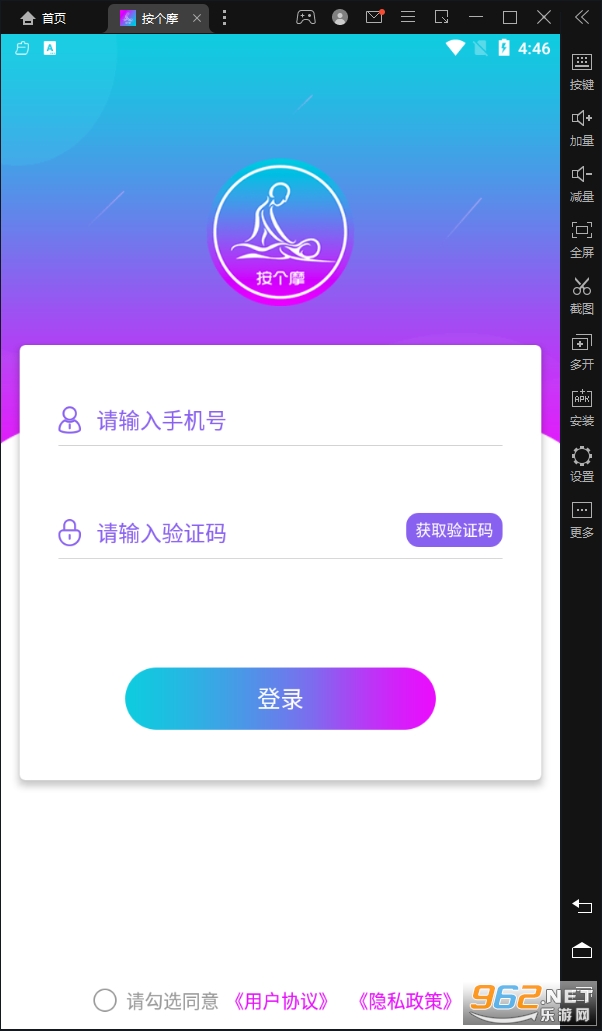Check the 请勾选同意 agreement circle
The height and width of the screenshot is (1031, 602).
click(105, 1000)
